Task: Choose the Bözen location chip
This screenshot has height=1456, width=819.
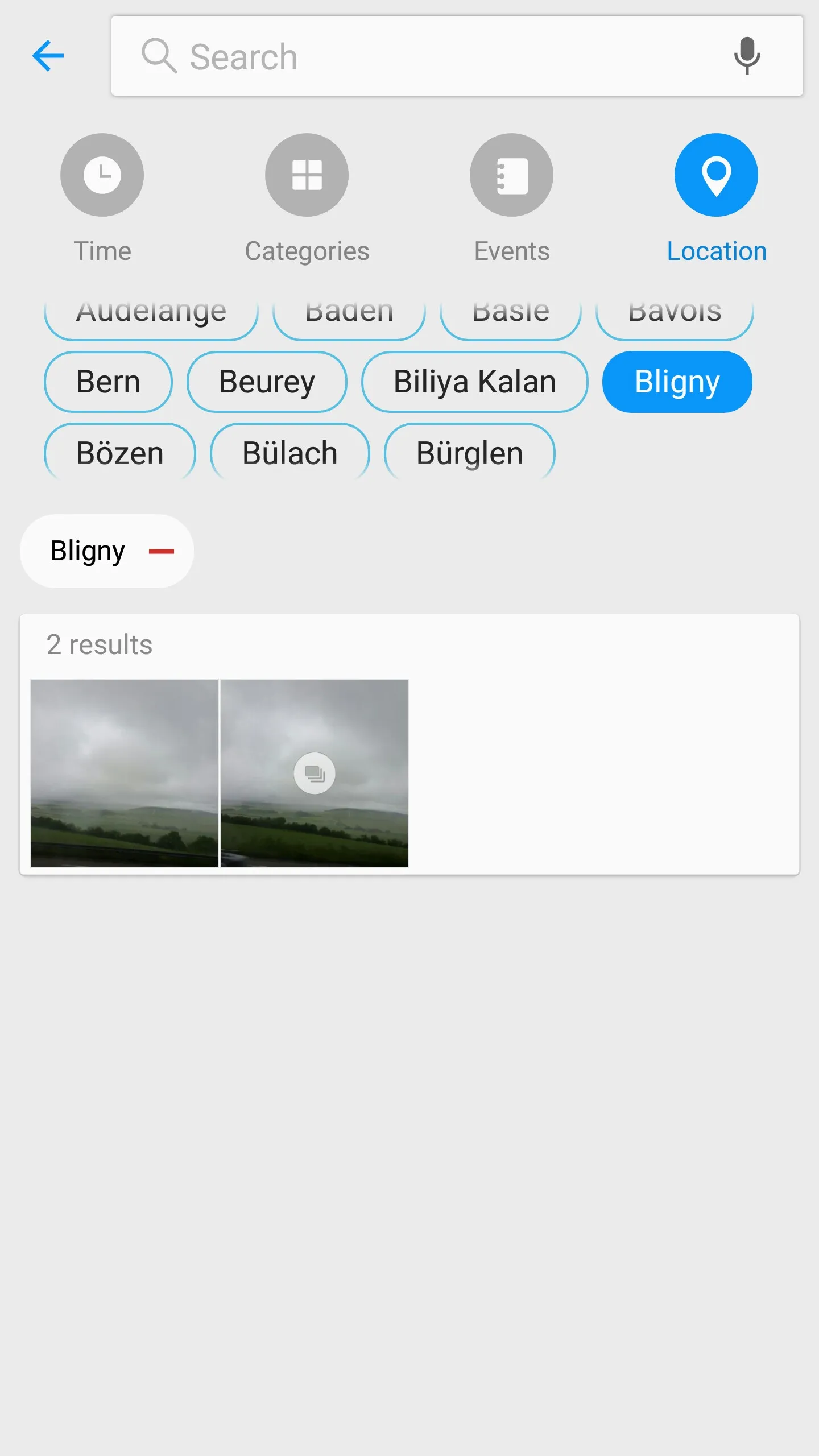Action: (120, 453)
